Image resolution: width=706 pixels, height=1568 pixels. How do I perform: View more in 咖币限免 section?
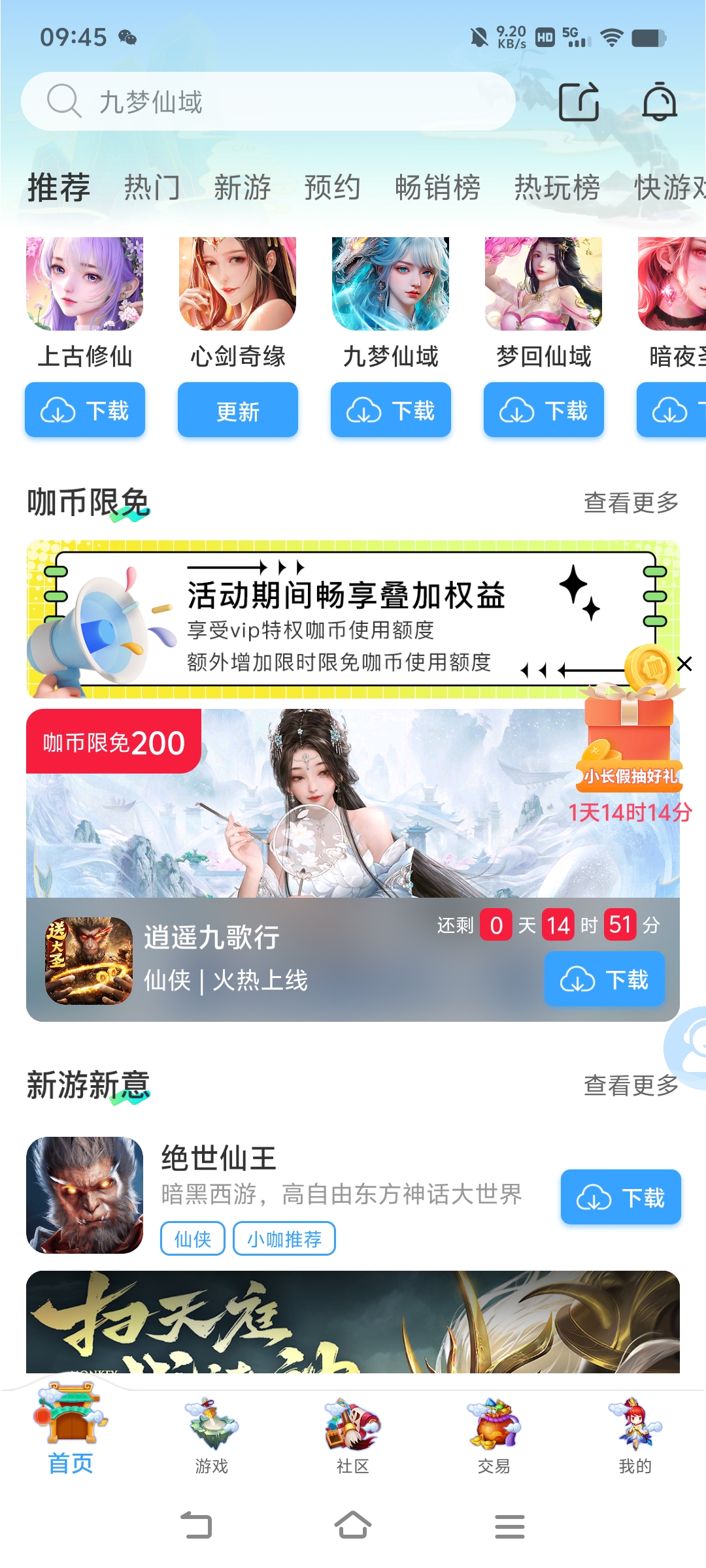click(630, 503)
